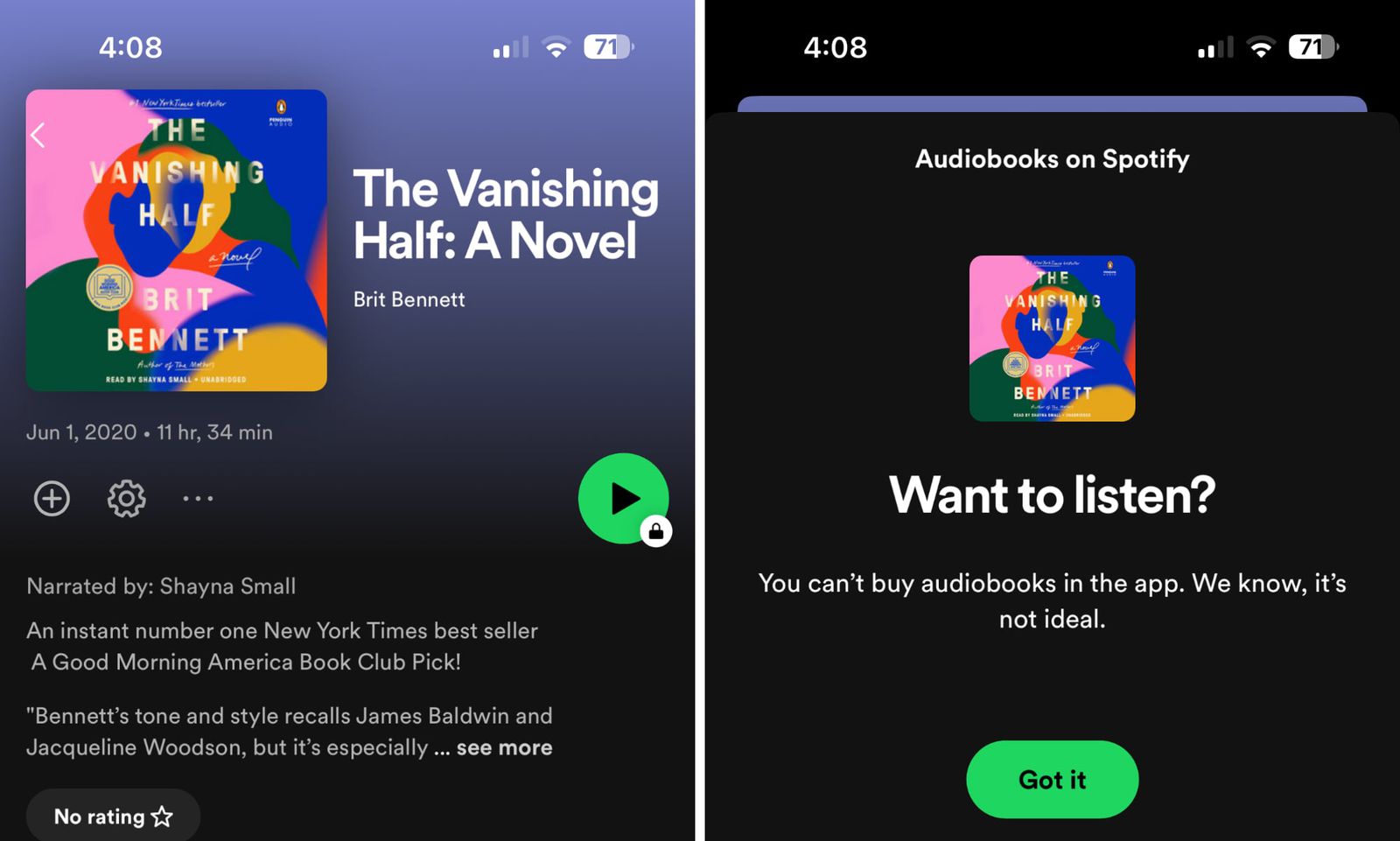Add The Vanishing Half to your library
The image size is (1400, 841).
point(52,499)
